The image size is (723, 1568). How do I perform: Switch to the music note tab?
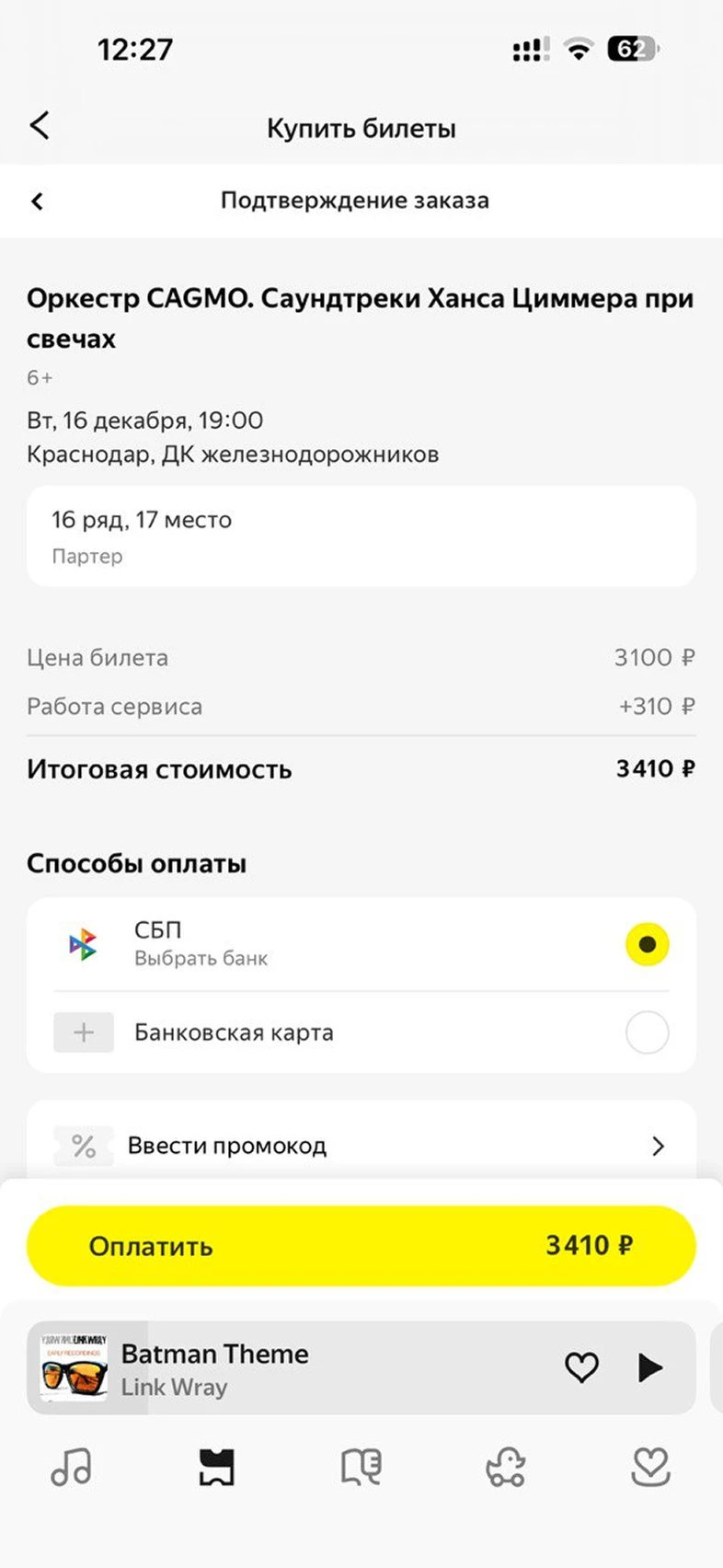coord(72,1467)
